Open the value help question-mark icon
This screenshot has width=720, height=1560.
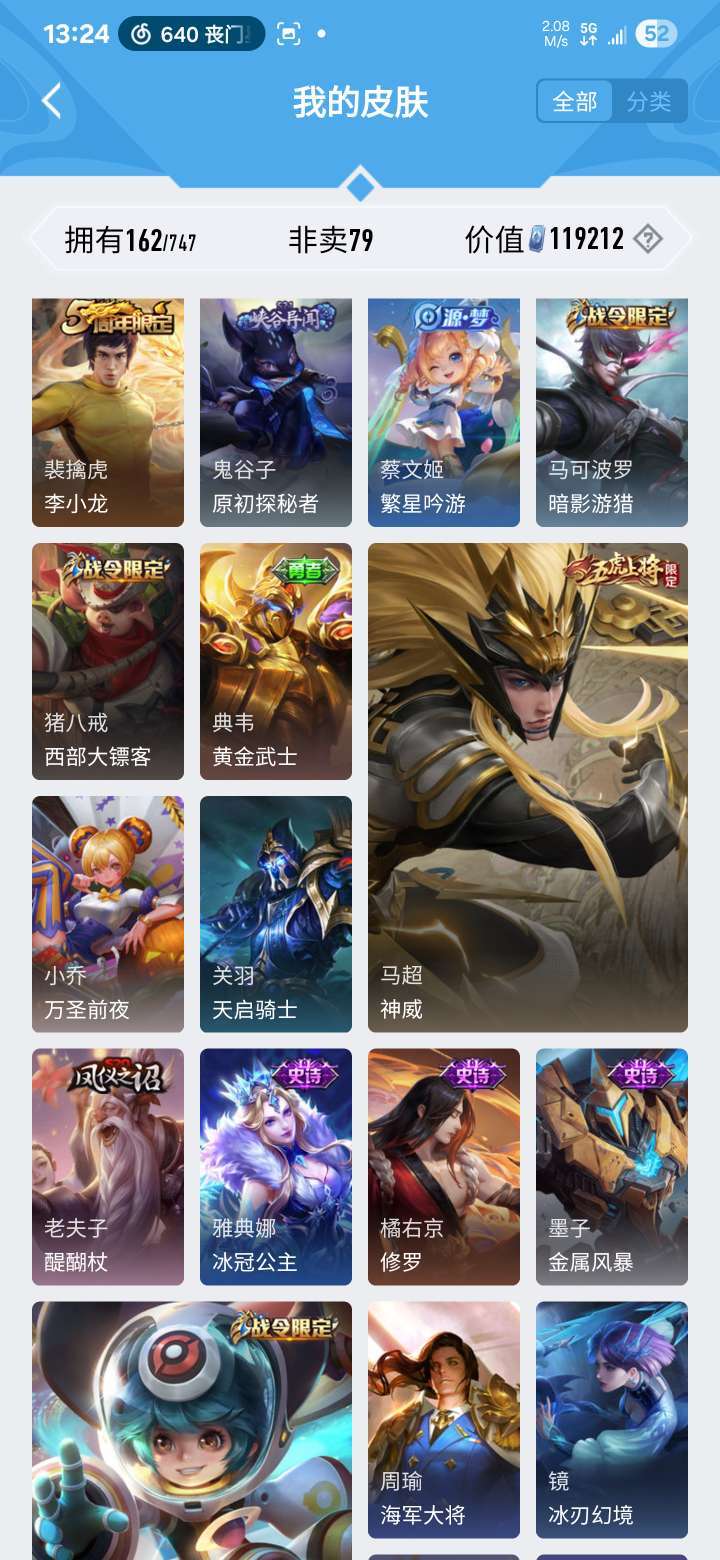tap(649, 239)
